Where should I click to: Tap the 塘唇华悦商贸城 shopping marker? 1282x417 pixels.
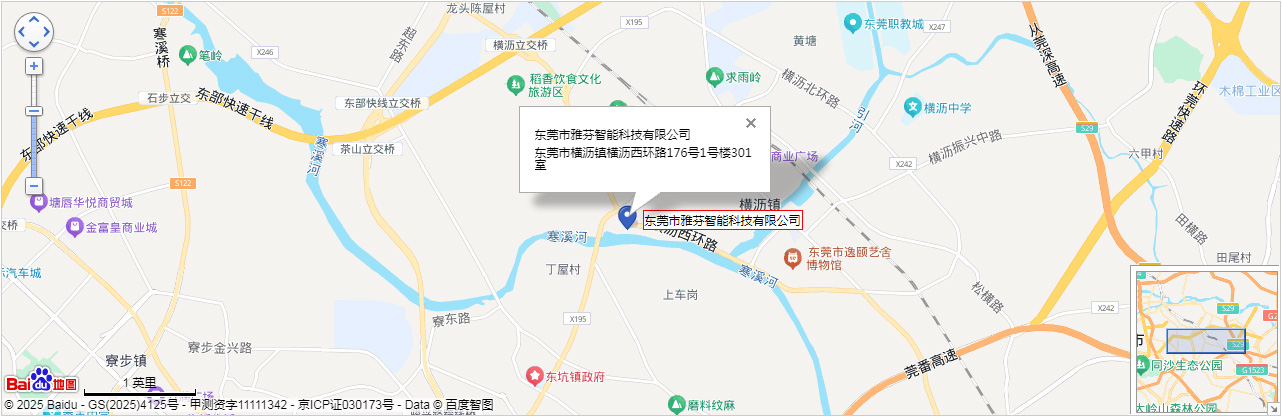pos(39,203)
